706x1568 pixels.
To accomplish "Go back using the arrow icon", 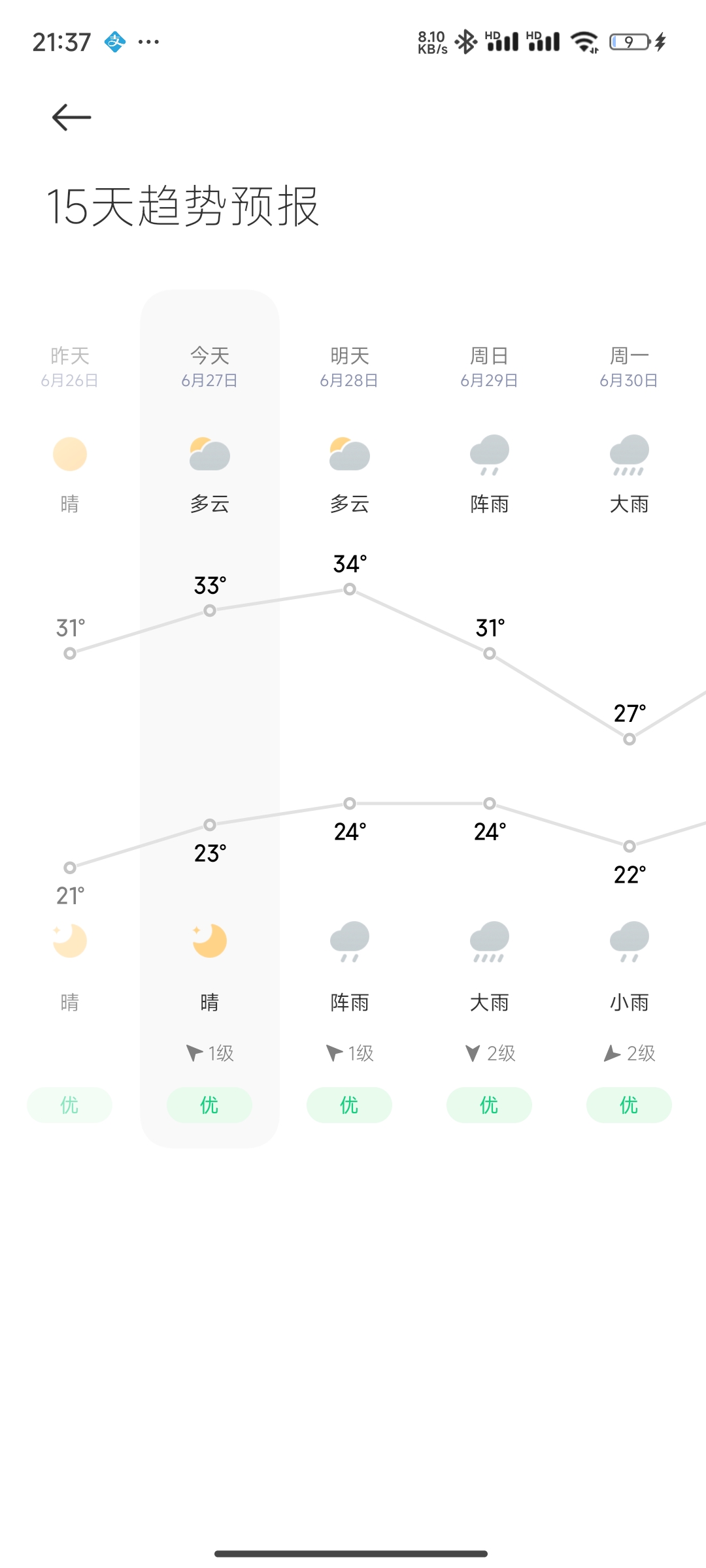I will (x=71, y=118).
